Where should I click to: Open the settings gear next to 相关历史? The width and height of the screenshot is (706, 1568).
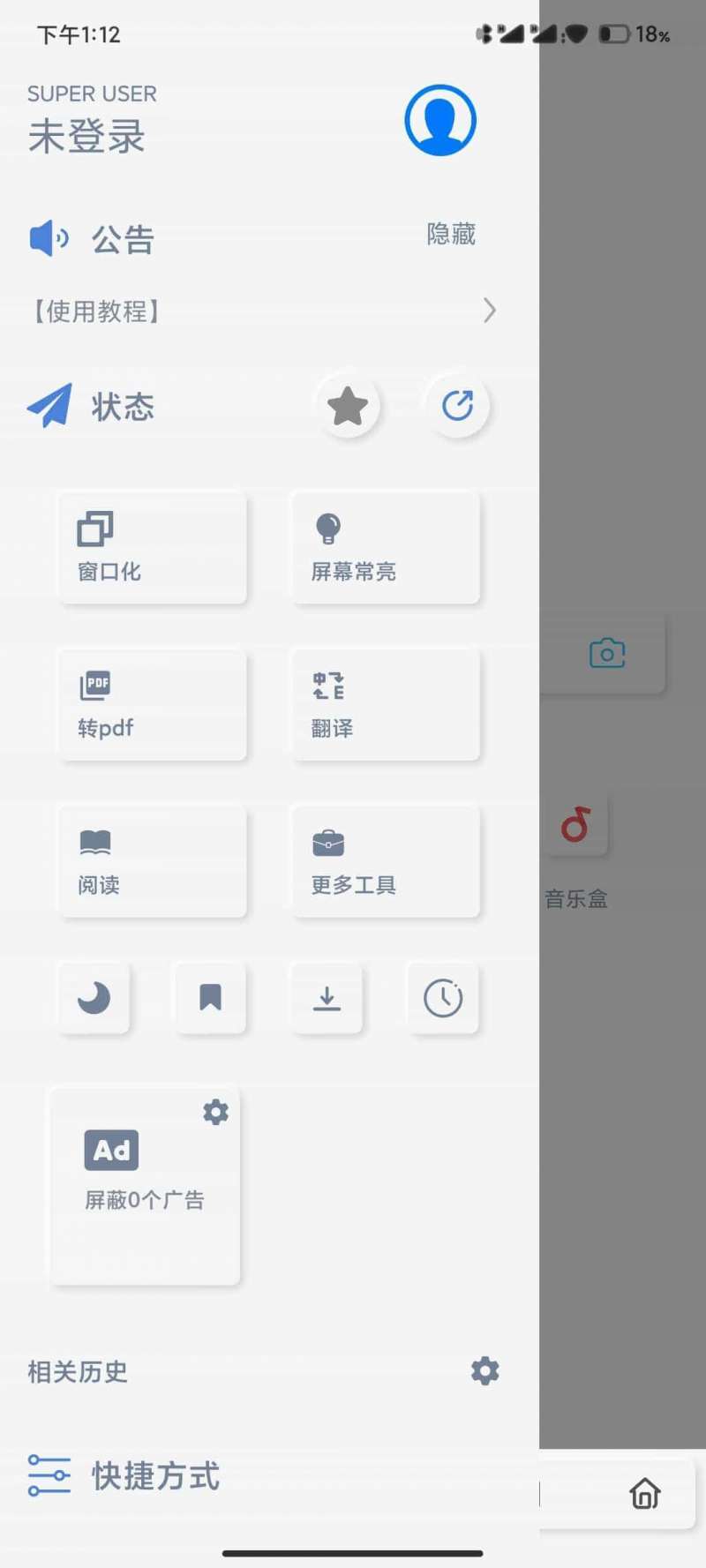coord(484,1371)
